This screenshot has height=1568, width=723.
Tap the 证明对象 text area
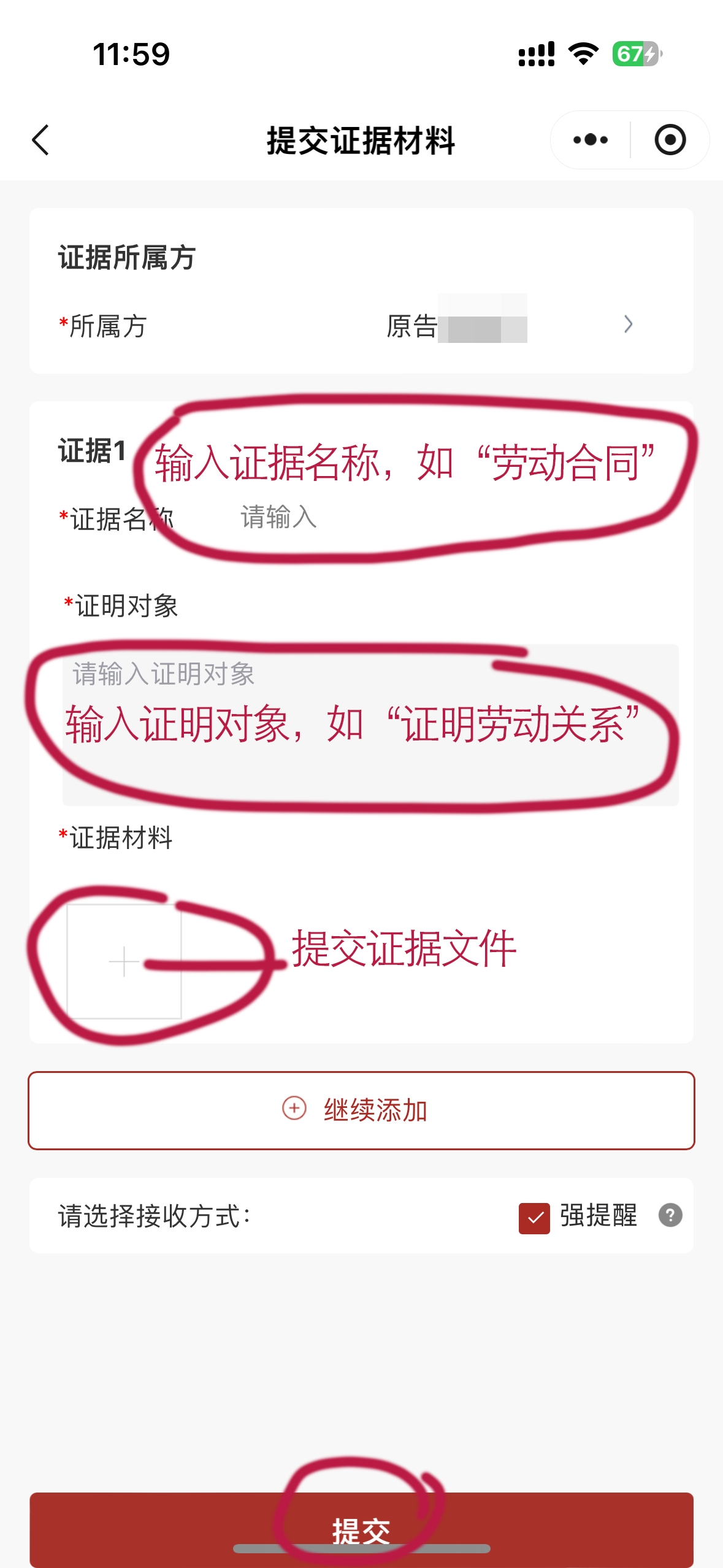point(370,724)
